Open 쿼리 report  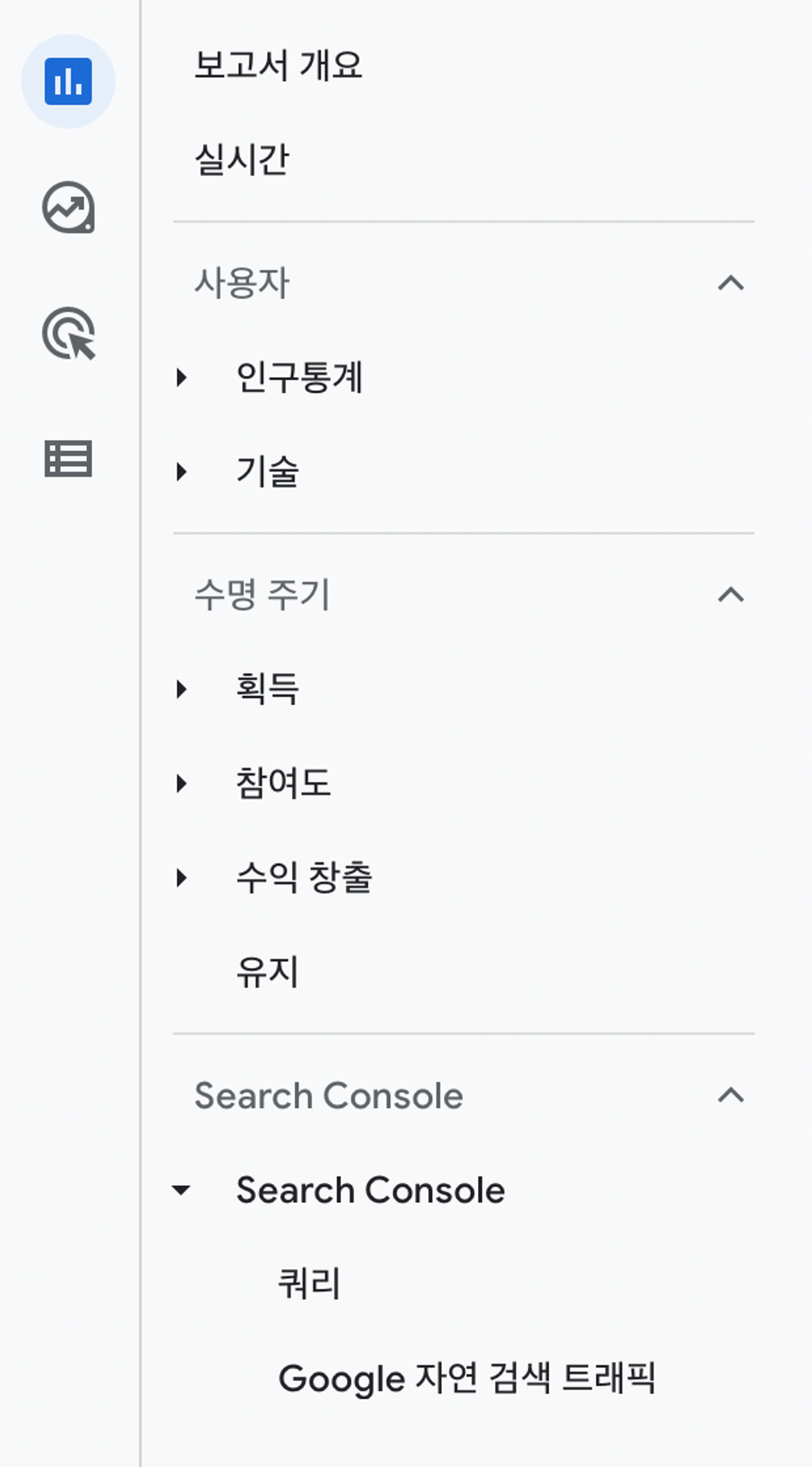click(309, 1283)
